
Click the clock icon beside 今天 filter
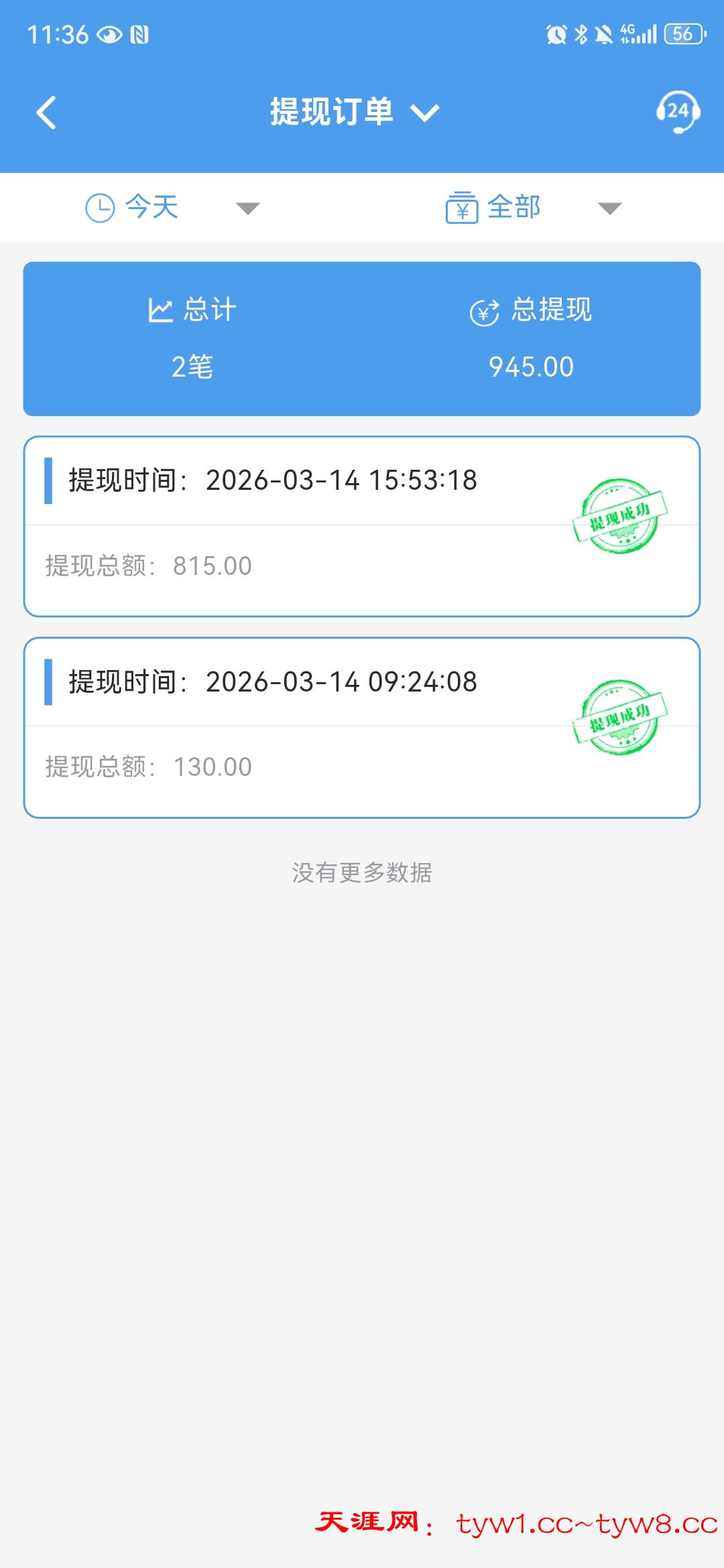click(x=101, y=208)
